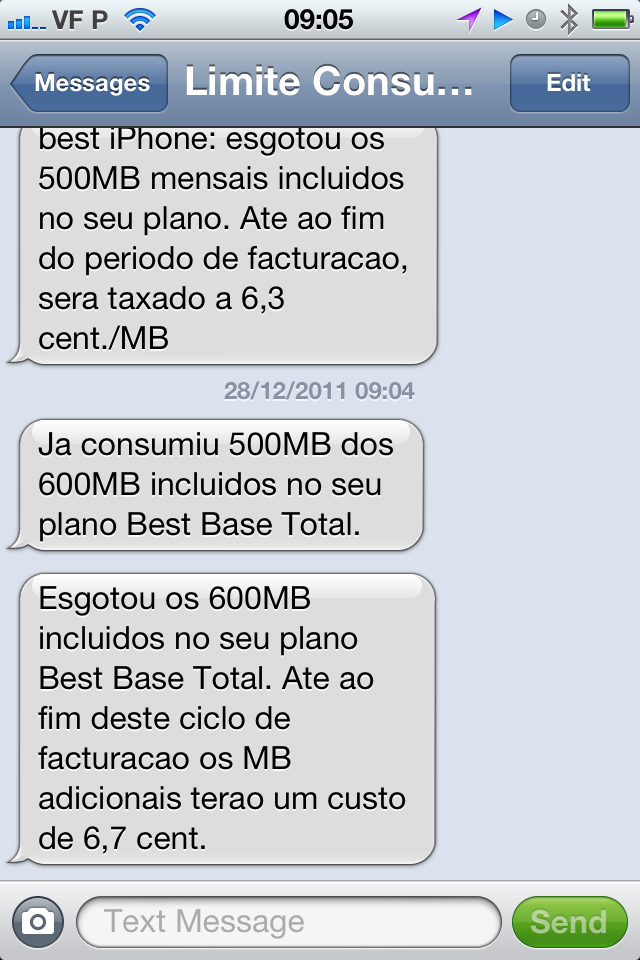Open the camera attachment icon
Image resolution: width=640 pixels, height=960 pixels.
38,921
